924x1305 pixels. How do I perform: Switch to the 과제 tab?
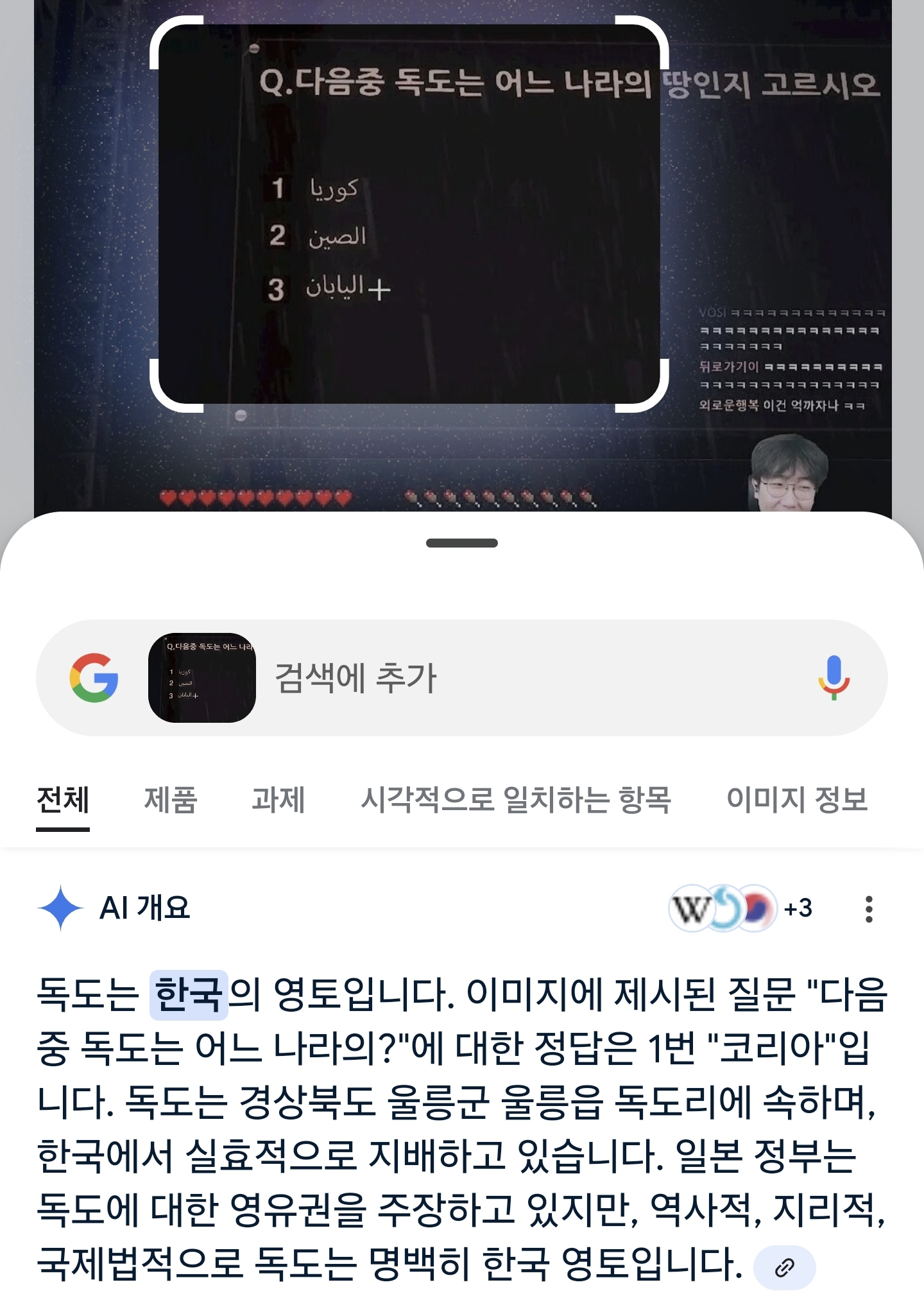point(278,800)
